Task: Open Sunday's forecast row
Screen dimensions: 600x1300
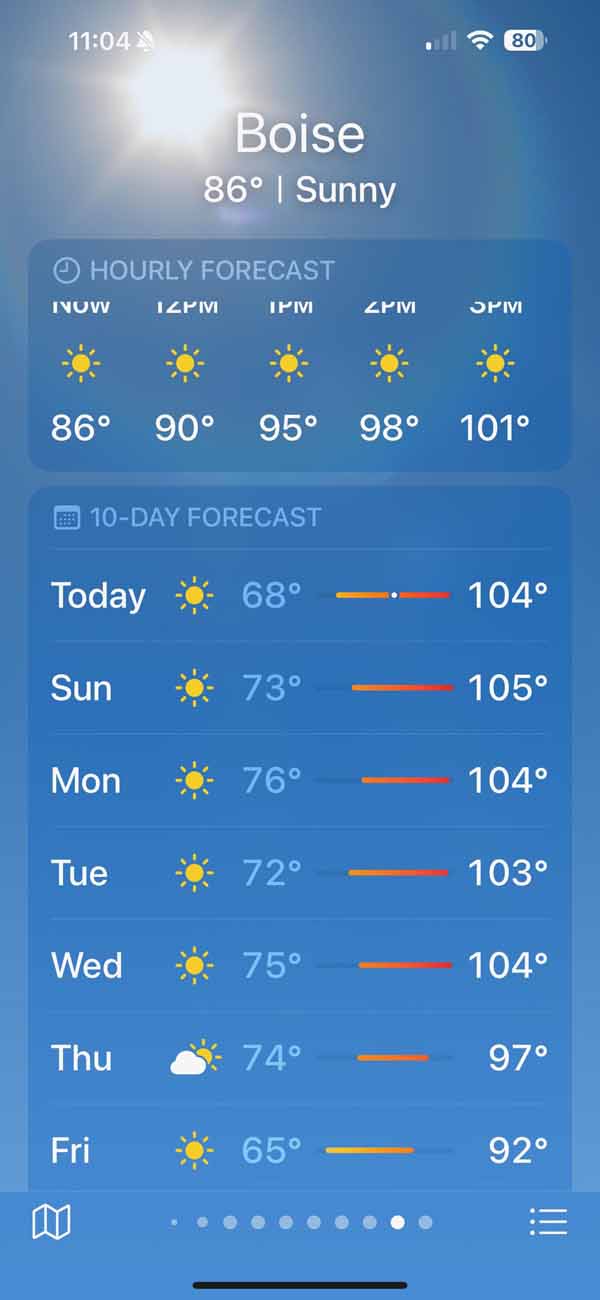Action: coord(299,688)
